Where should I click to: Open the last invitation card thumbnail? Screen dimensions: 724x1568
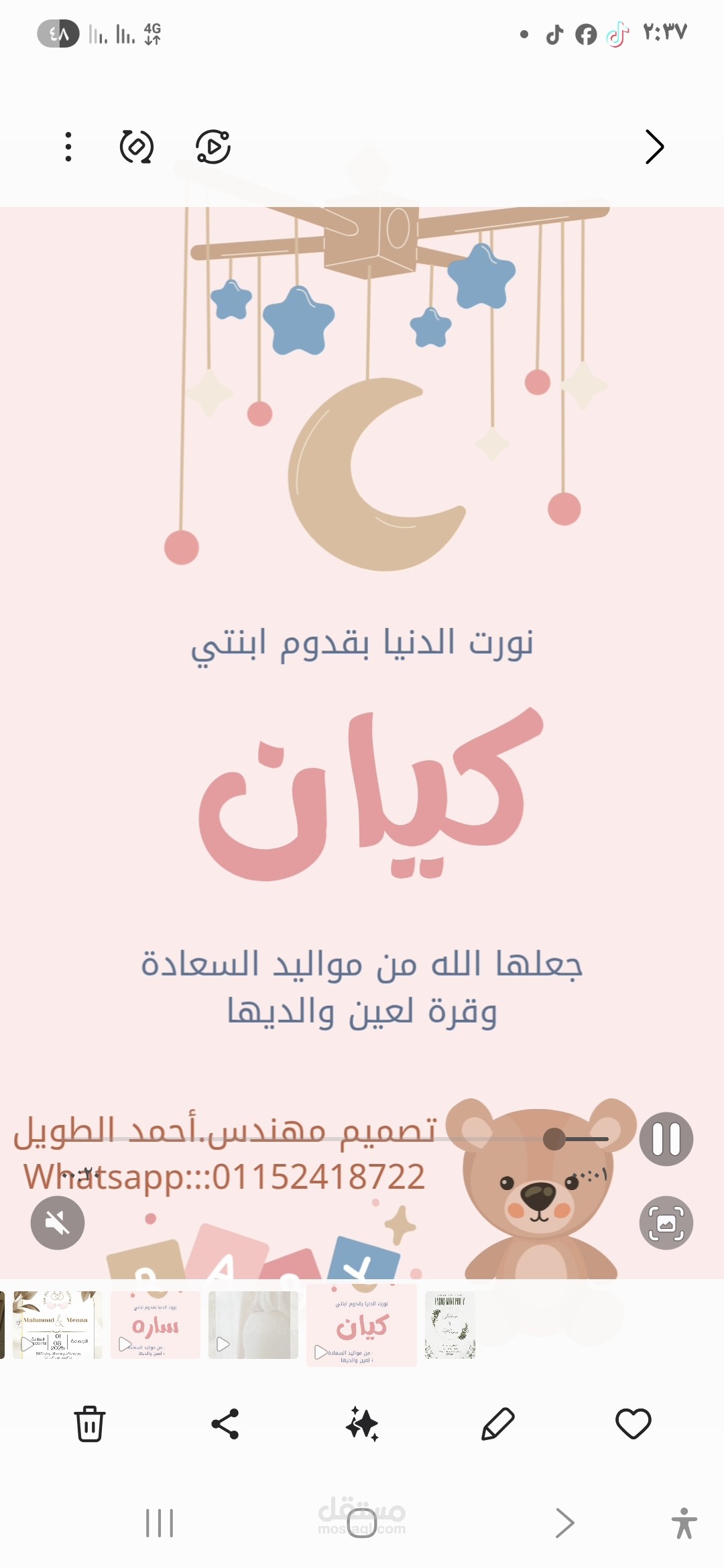click(450, 1325)
